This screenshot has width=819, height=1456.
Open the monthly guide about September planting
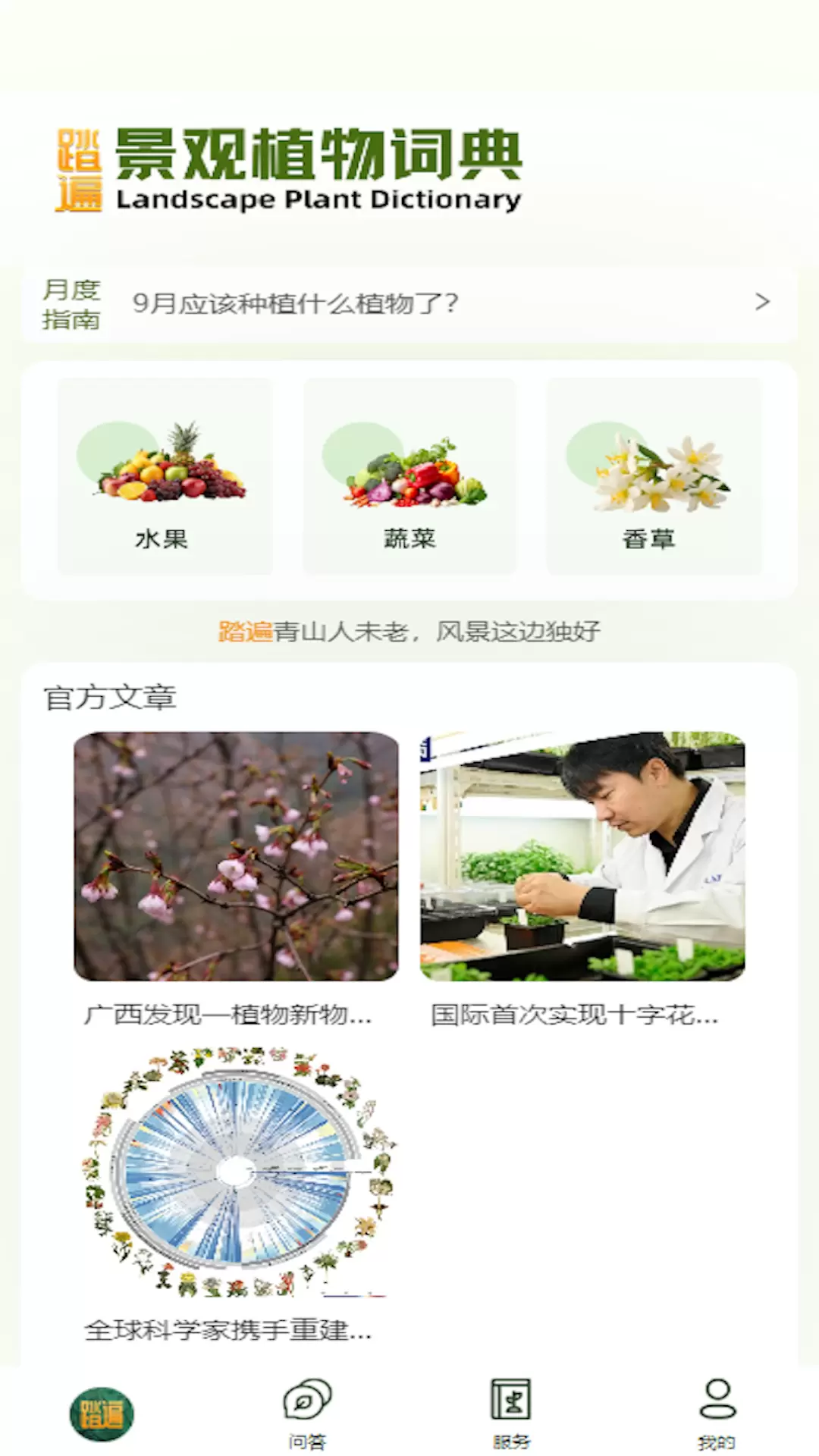pyautogui.click(x=409, y=303)
